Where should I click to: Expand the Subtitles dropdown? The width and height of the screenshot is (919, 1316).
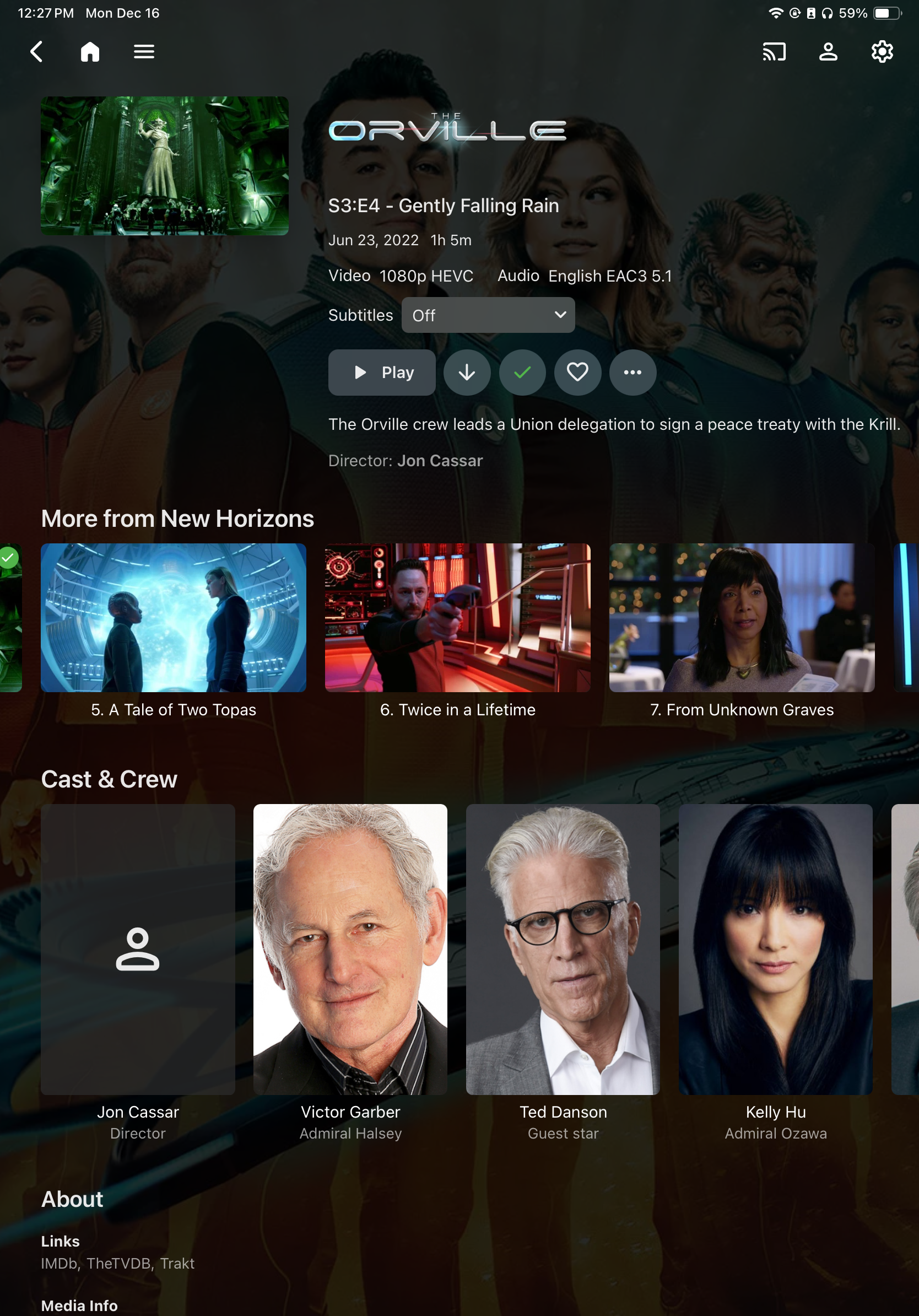pos(488,315)
